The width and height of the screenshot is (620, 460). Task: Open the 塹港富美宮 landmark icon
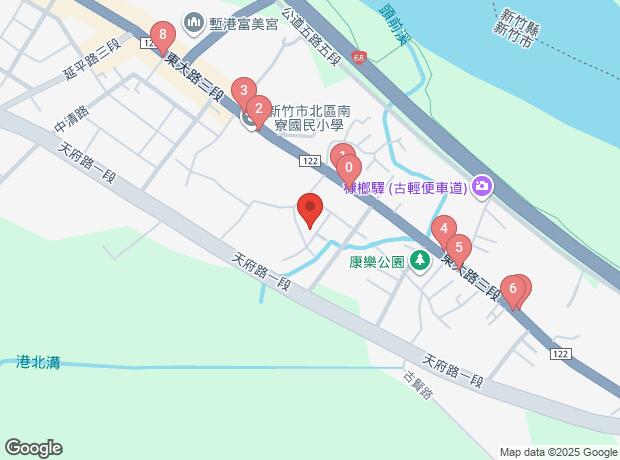[193, 23]
